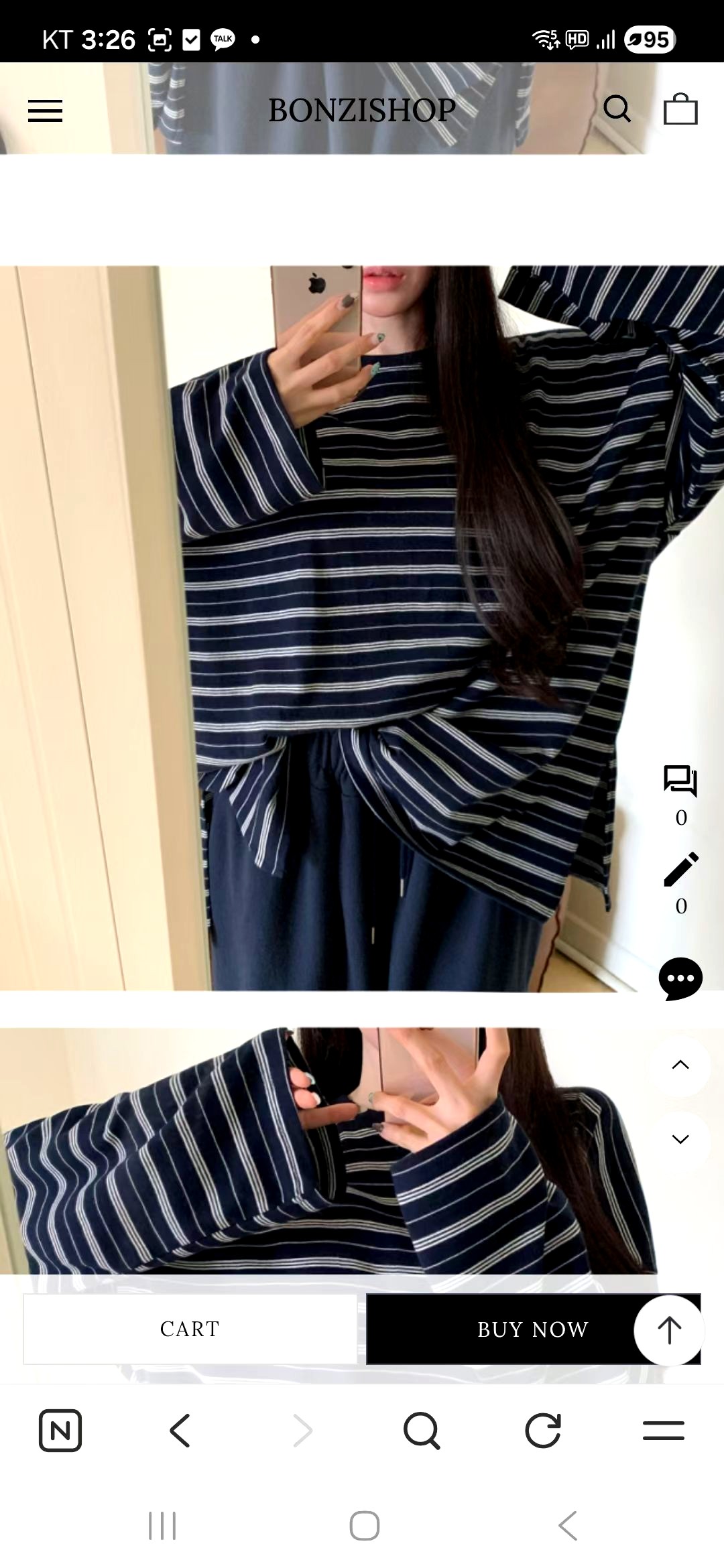
Task: Open the hamburger menu in the header
Action: pos(45,111)
